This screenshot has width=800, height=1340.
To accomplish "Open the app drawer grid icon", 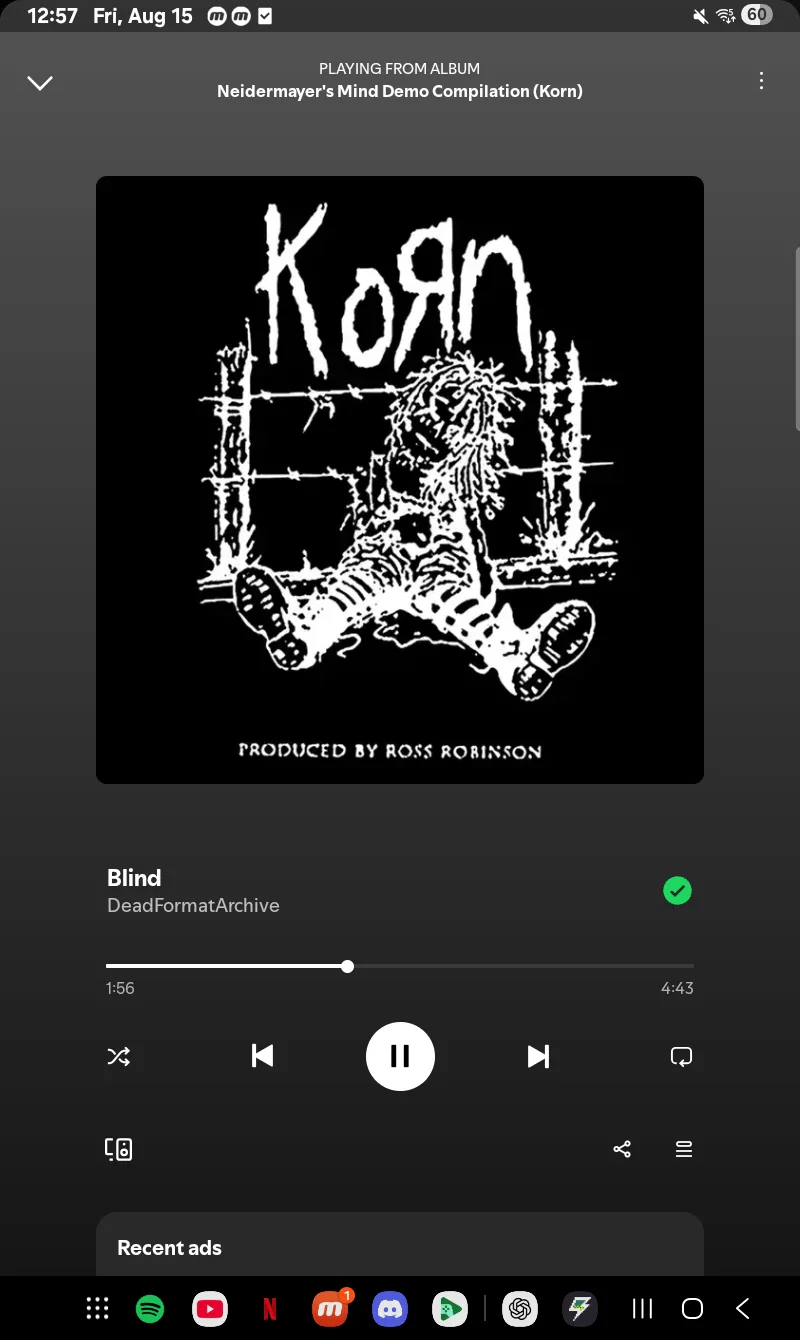I will click(97, 1308).
